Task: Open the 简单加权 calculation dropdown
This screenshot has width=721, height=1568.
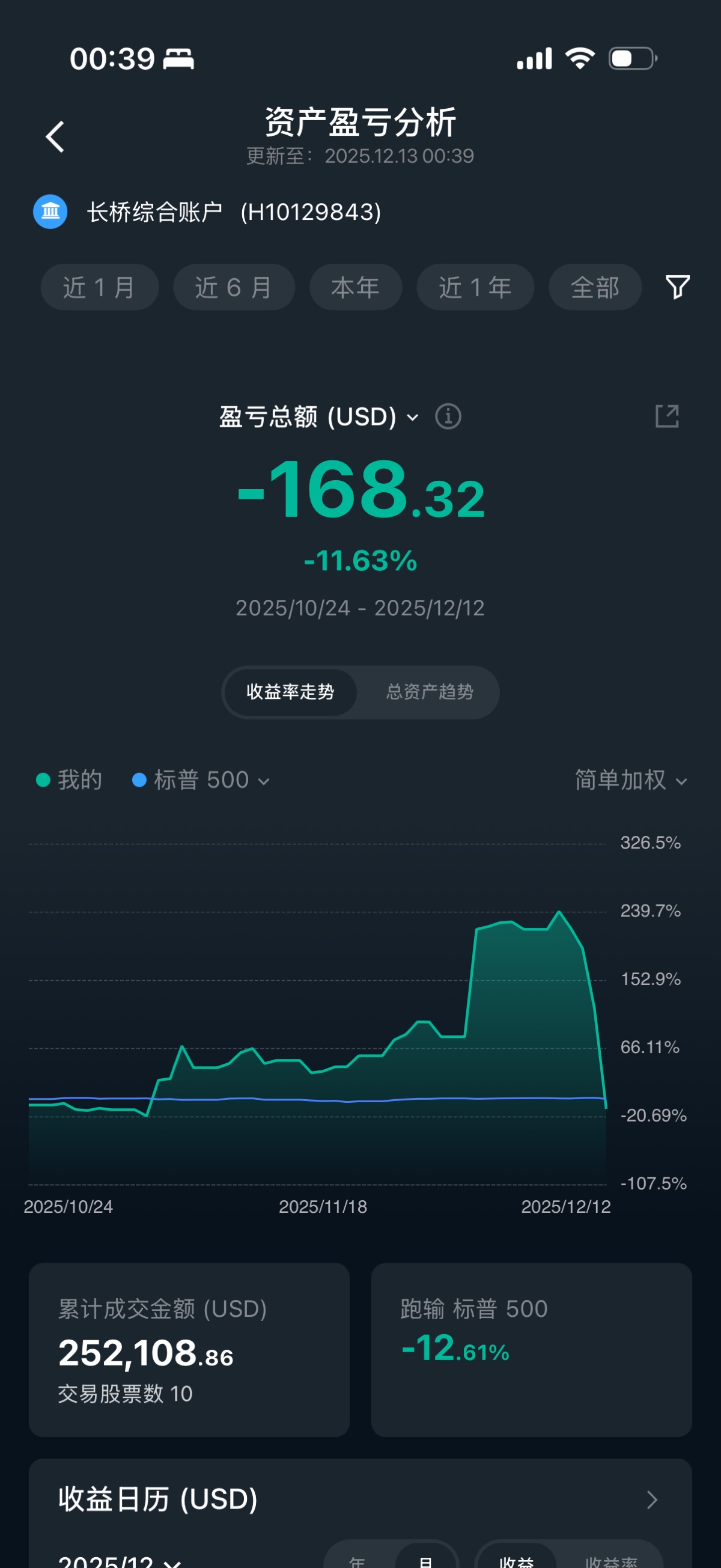Action: coord(630,780)
